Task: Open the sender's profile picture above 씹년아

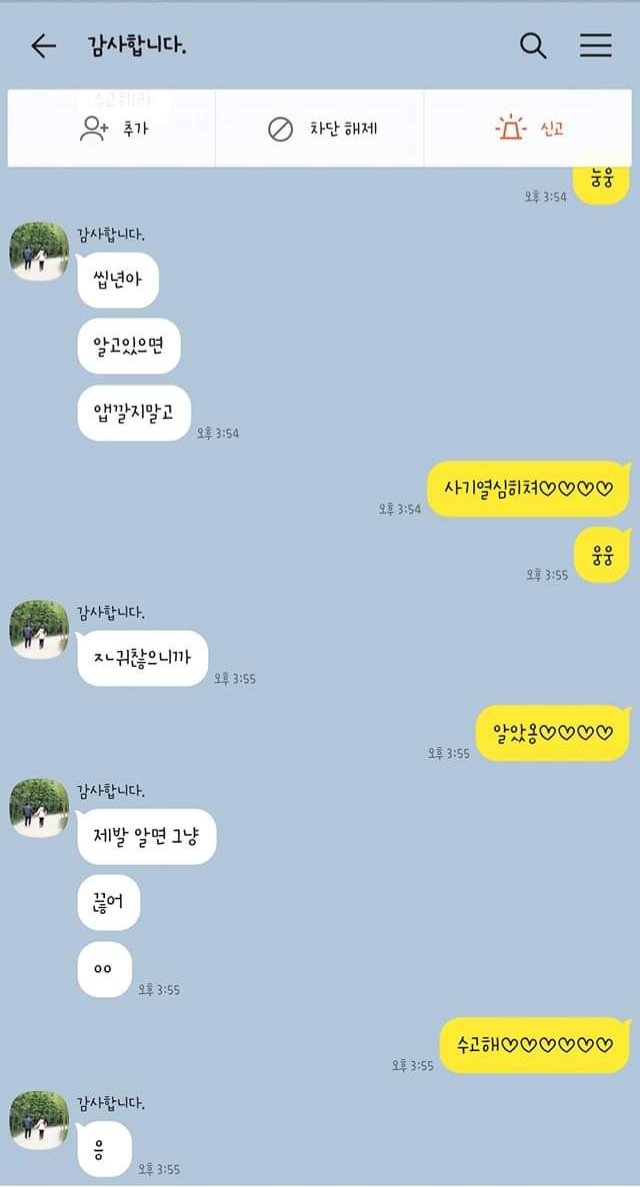Action: coord(39,252)
